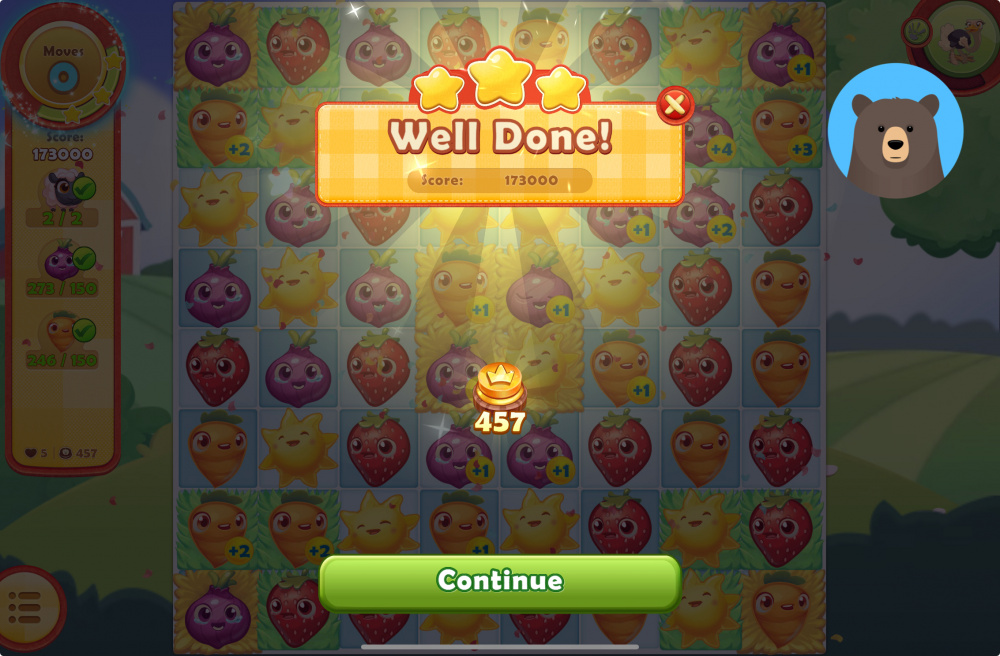
Task: Tap the green Continue button
Action: click(x=499, y=582)
